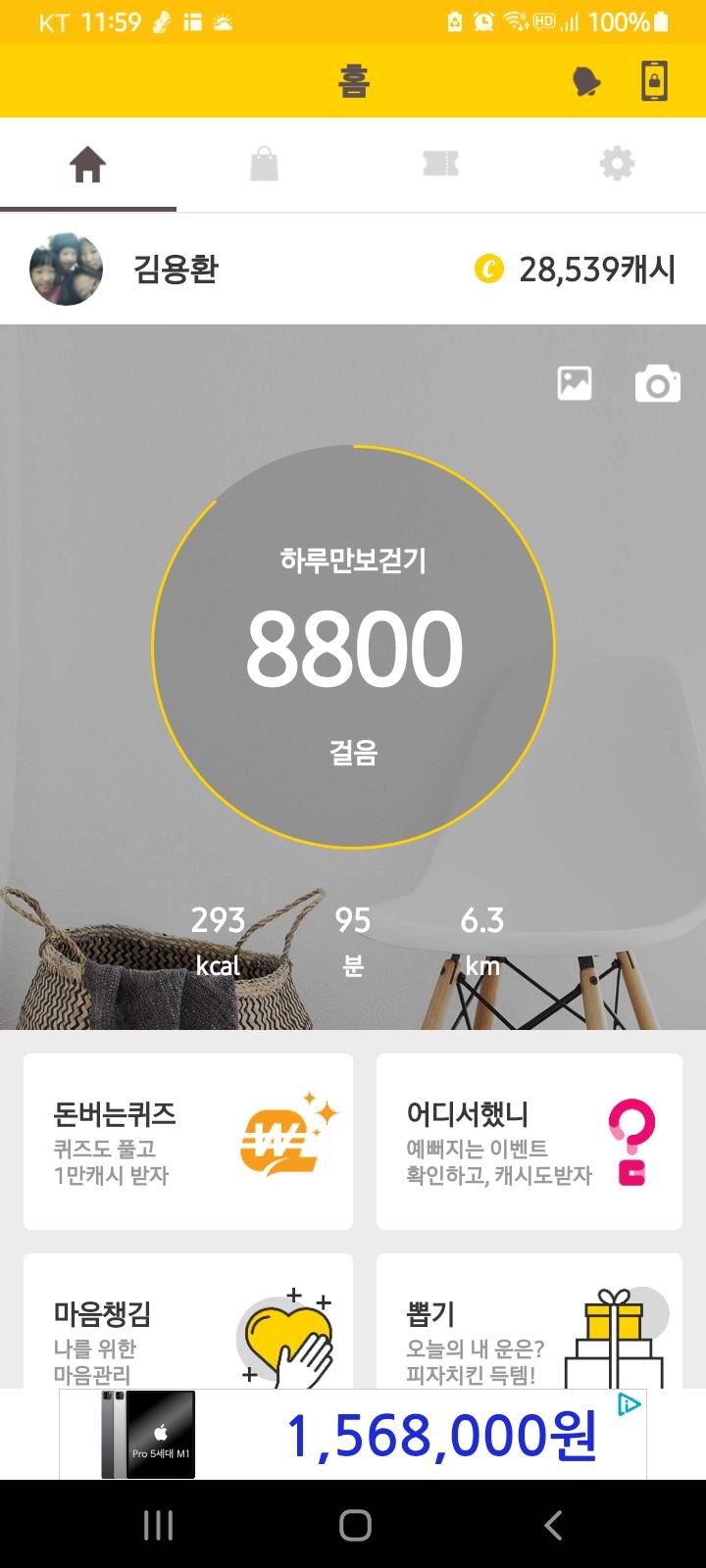Screen dimensions: 706x1568
Task: Switch to the settings gear tab
Action: click(x=617, y=165)
